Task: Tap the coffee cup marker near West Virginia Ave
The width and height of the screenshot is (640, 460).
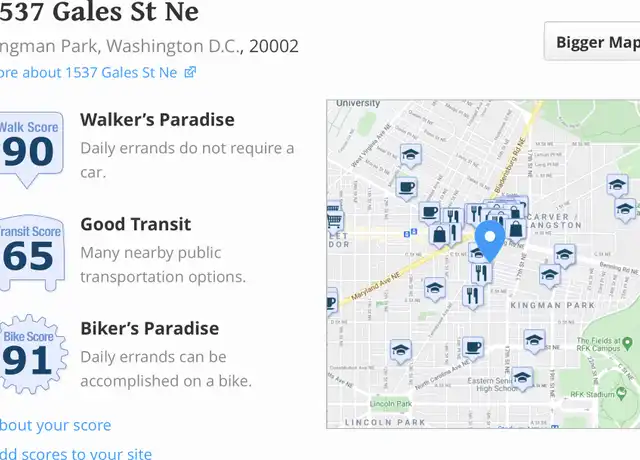Action: (x=406, y=187)
